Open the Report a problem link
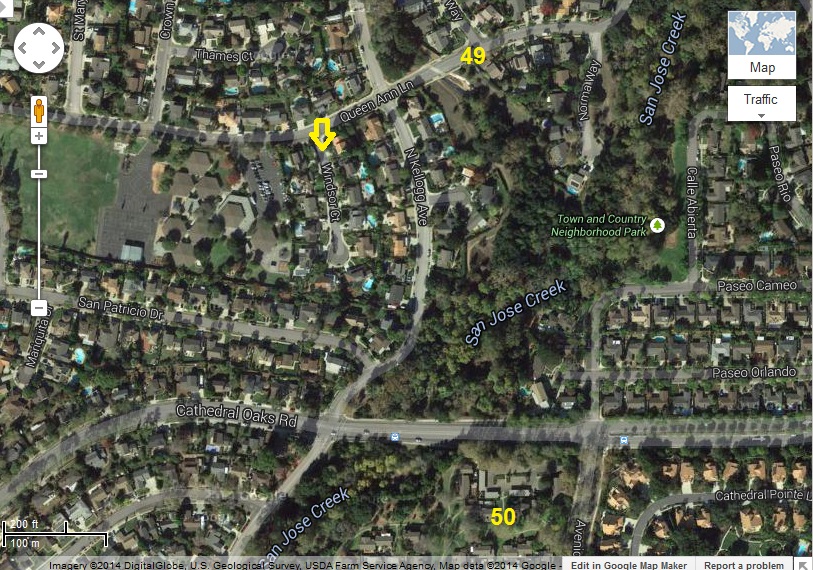 click(x=744, y=564)
